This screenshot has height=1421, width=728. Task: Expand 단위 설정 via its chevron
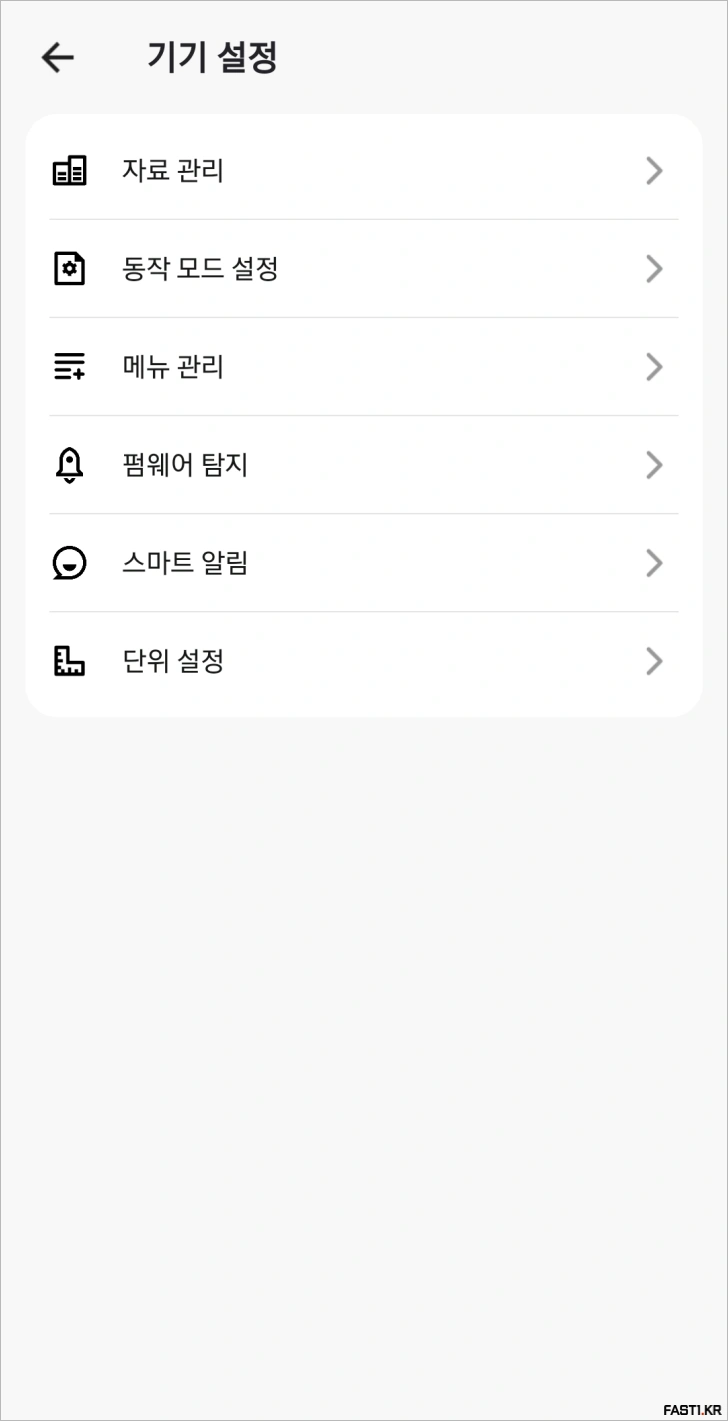[655, 661]
